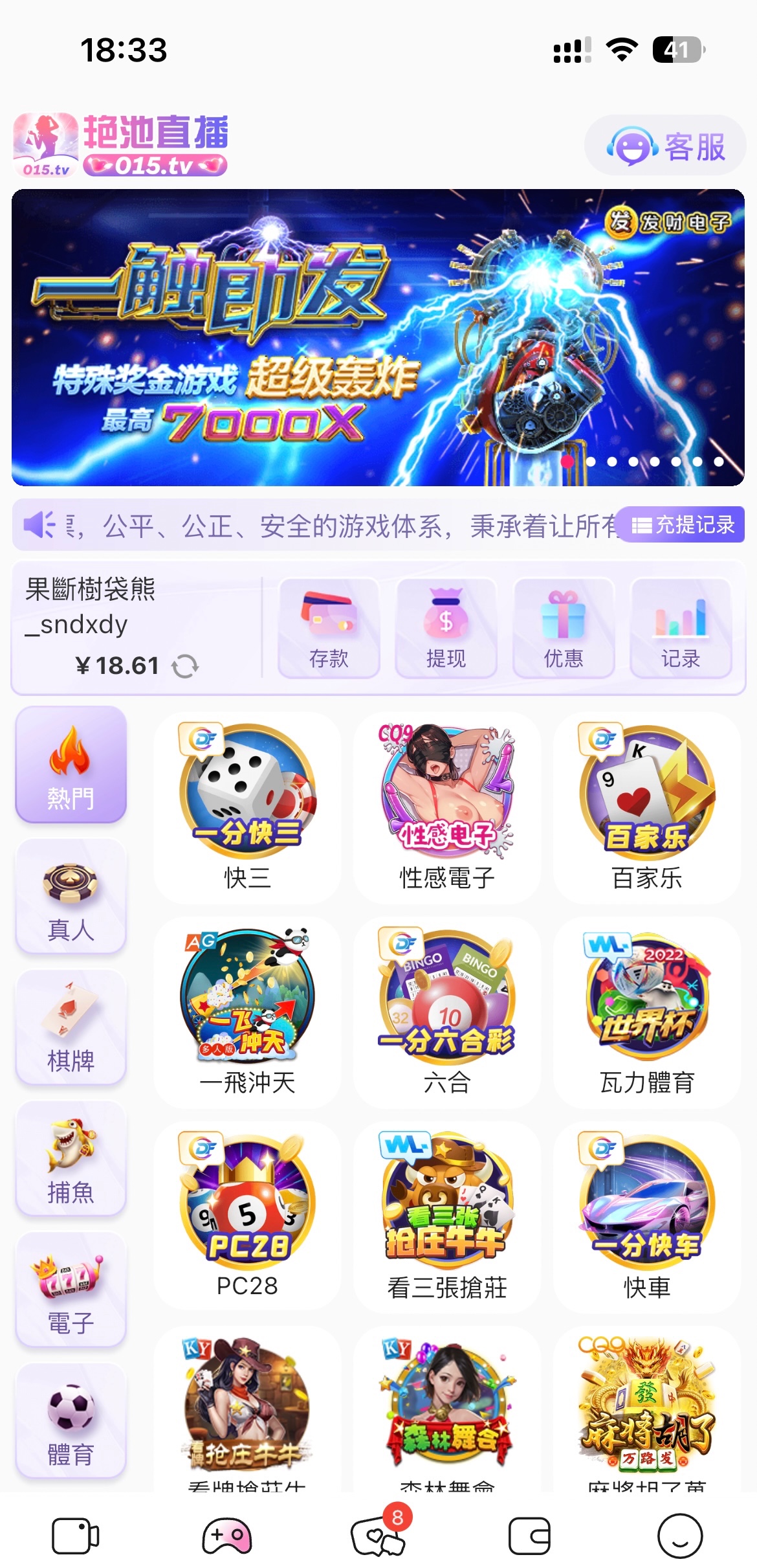
Task: Launch the 百家乐 game
Action: [647, 807]
